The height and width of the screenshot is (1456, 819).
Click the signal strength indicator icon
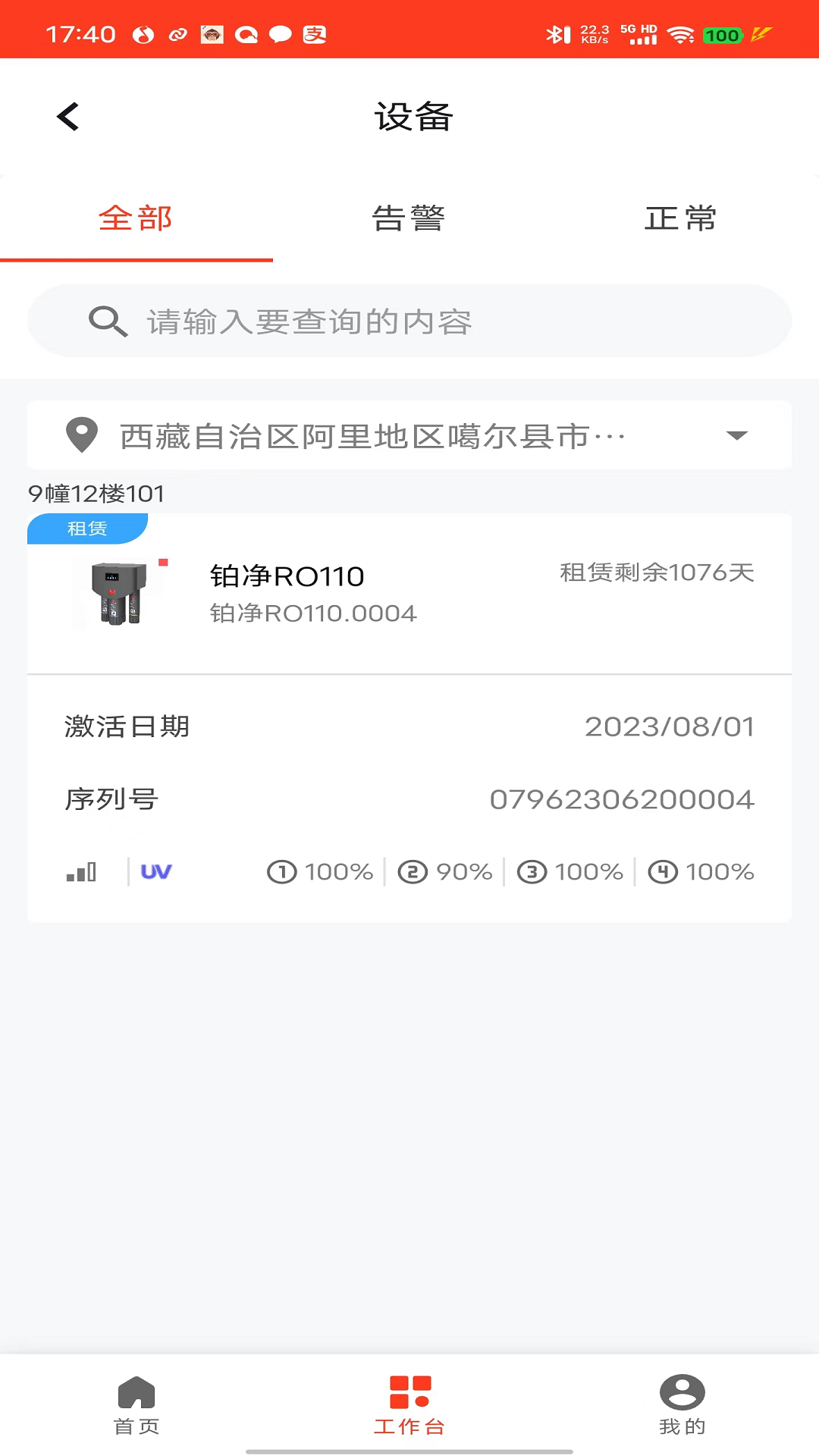[x=81, y=871]
